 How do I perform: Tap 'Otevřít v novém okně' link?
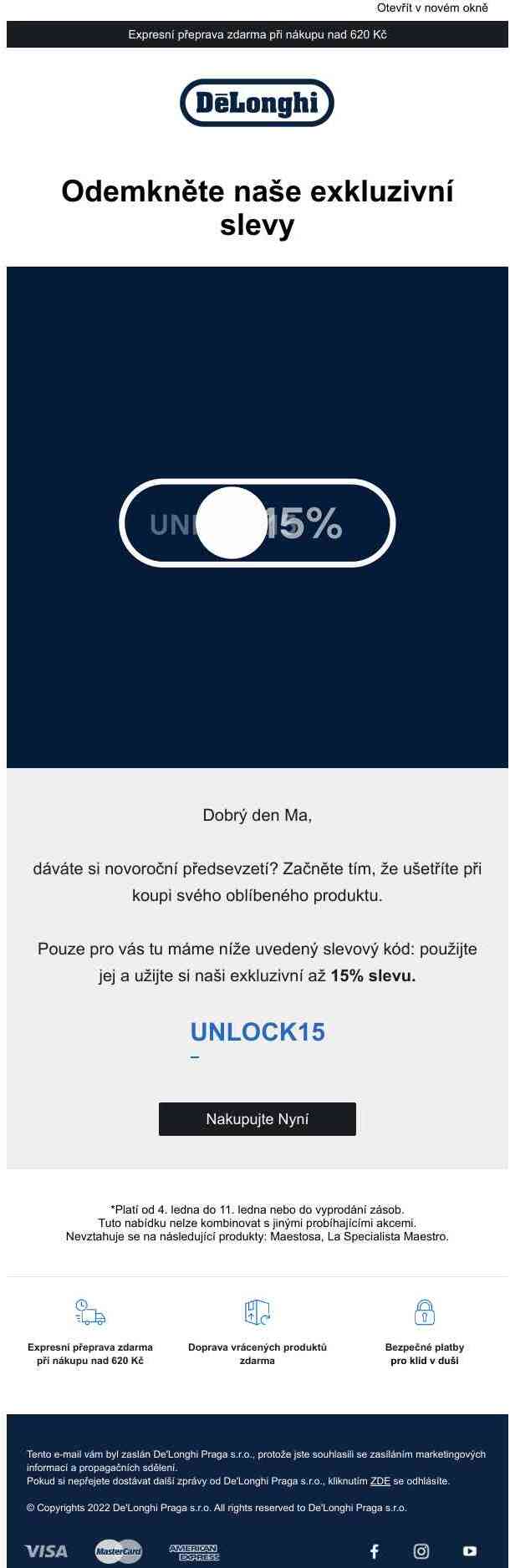click(x=431, y=8)
